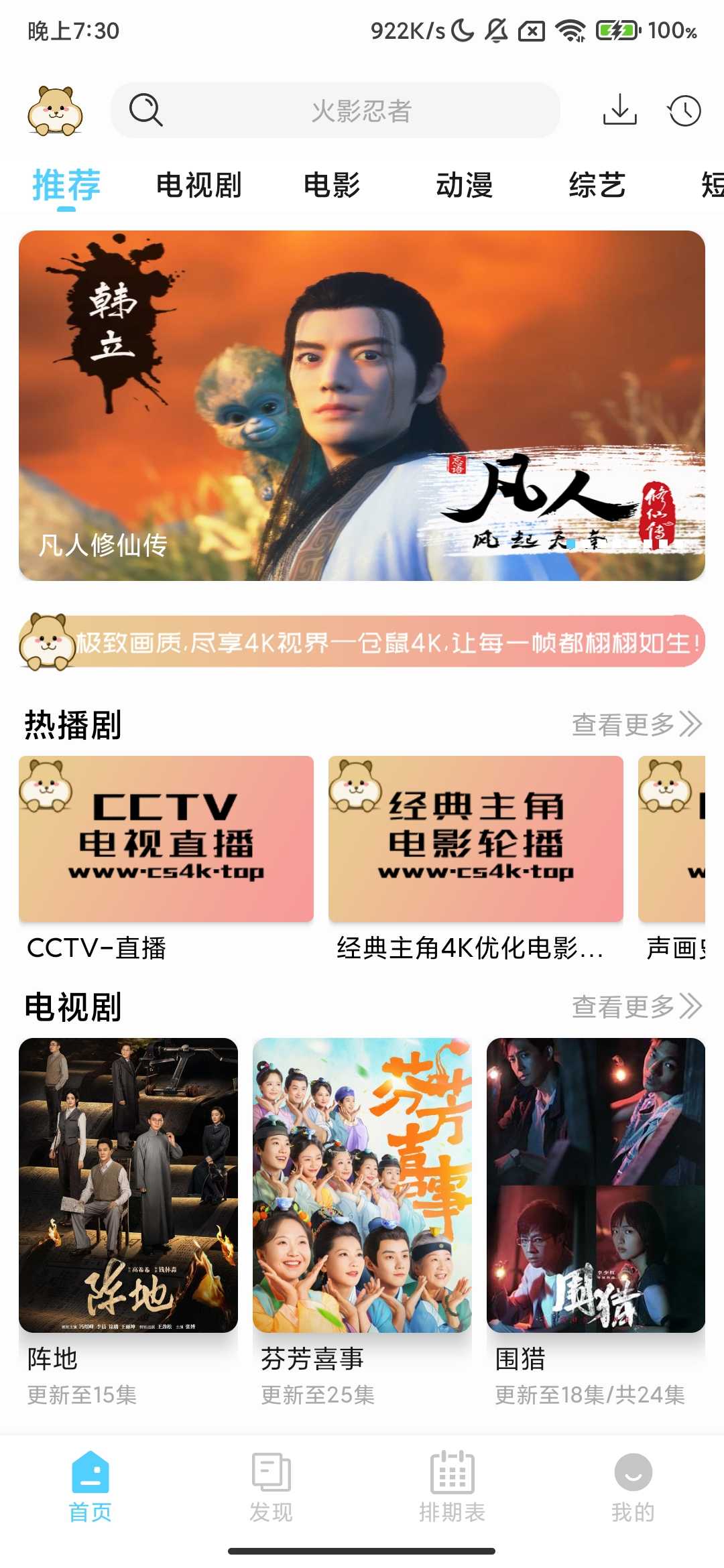Switch to the 电影 tab
This screenshot has height=1568, width=724.
click(332, 185)
